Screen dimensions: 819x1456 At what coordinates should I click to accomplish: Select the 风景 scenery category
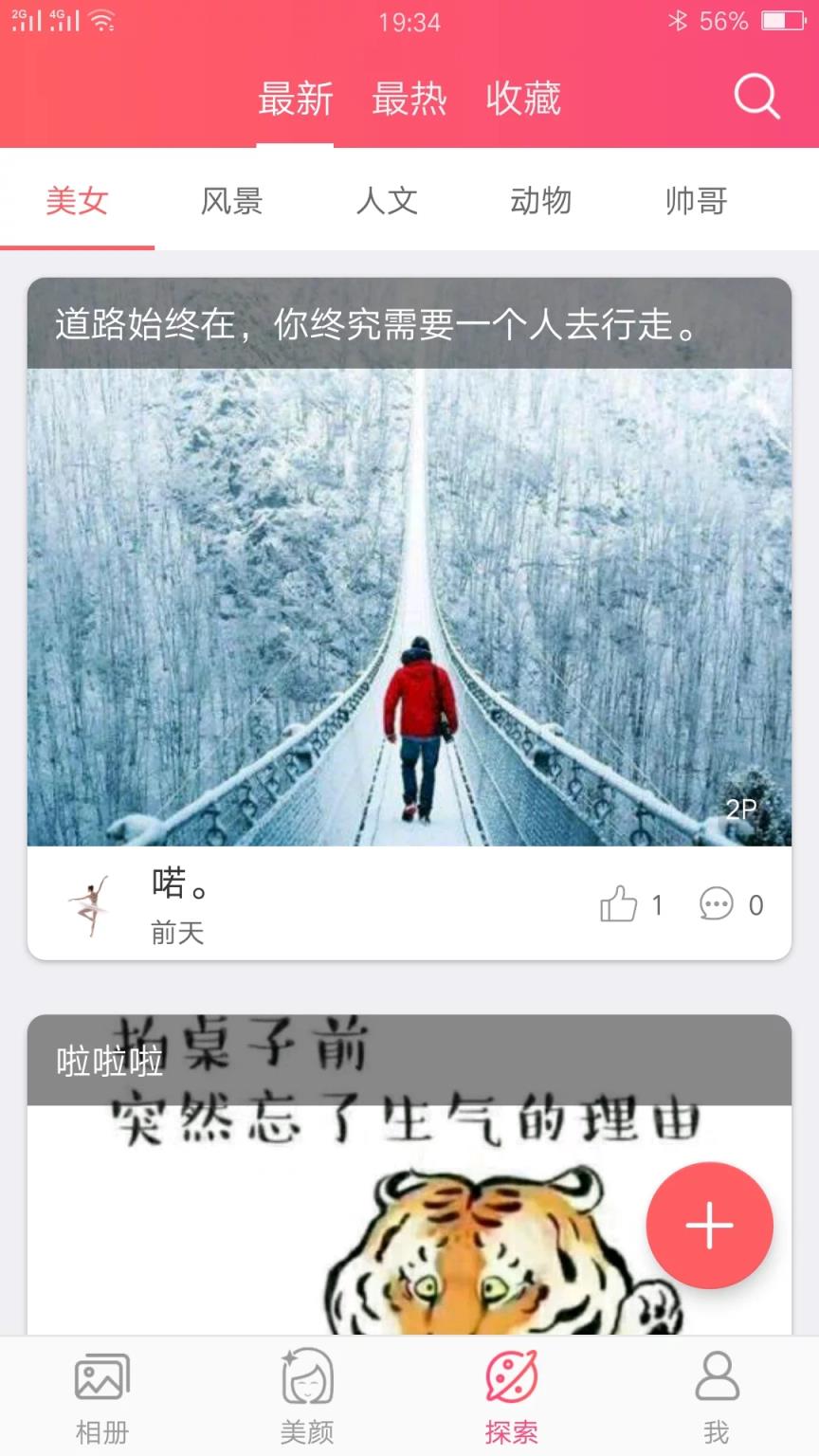(231, 202)
